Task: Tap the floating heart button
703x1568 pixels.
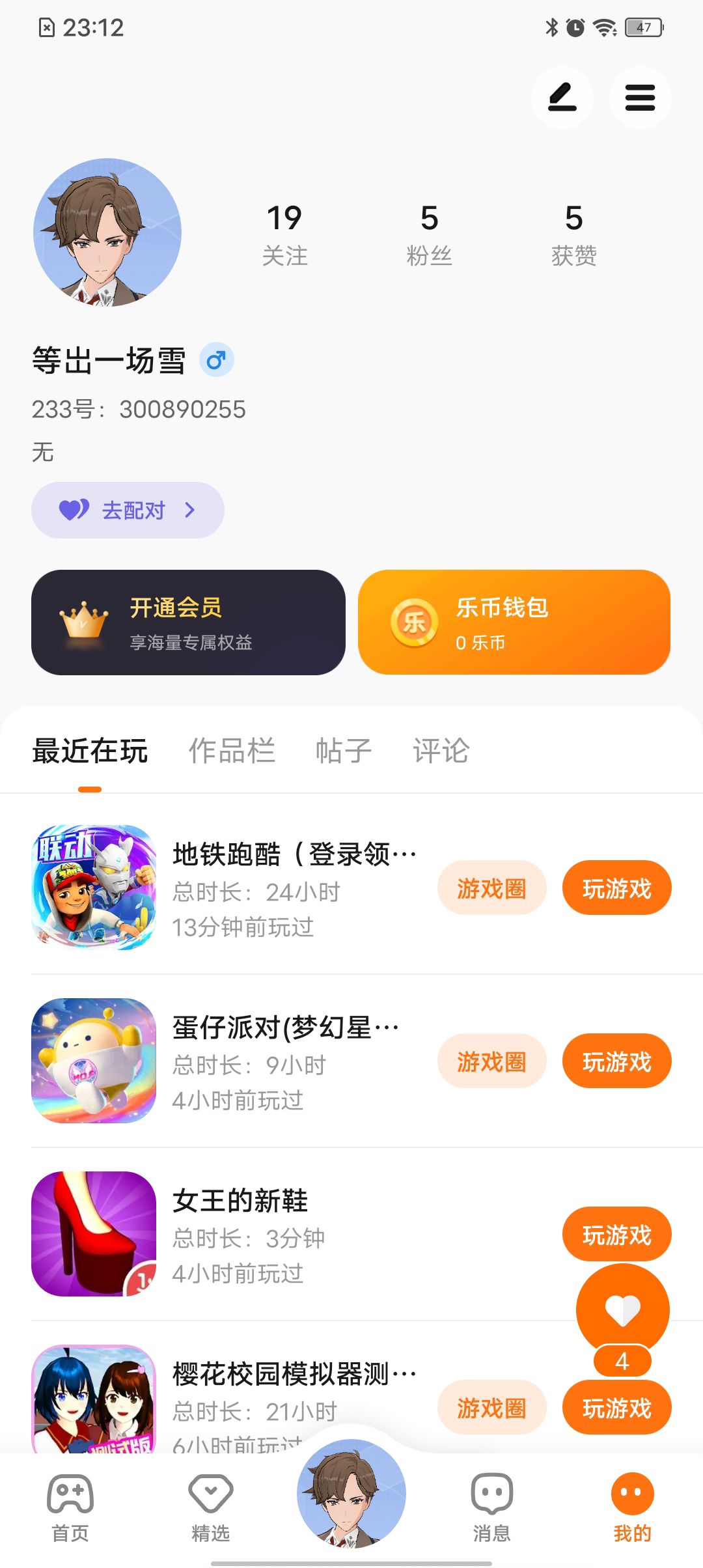Action: click(x=622, y=1309)
